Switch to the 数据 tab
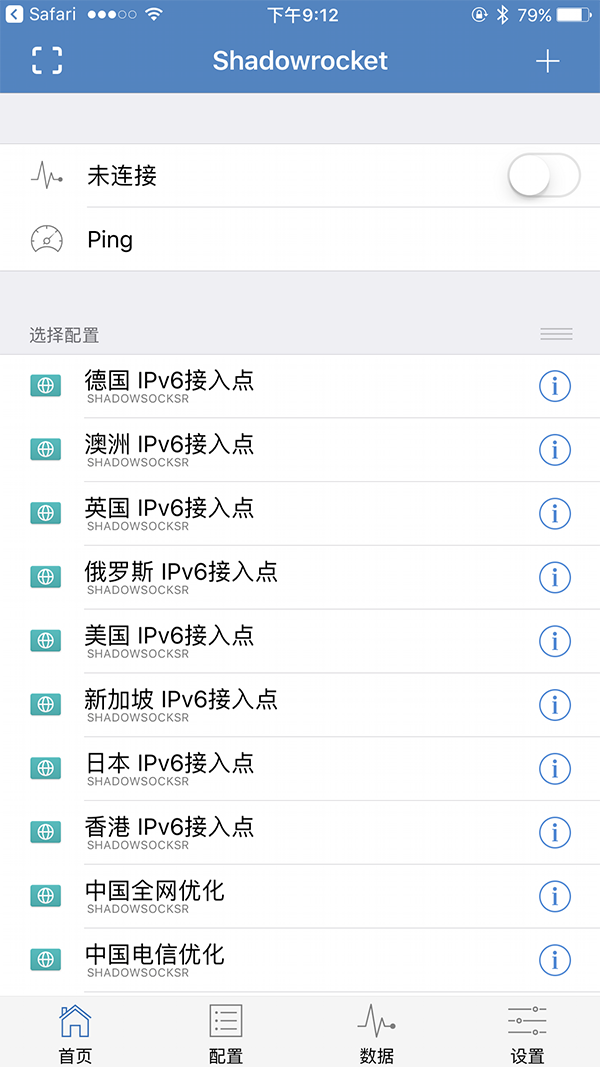 coord(376,1033)
